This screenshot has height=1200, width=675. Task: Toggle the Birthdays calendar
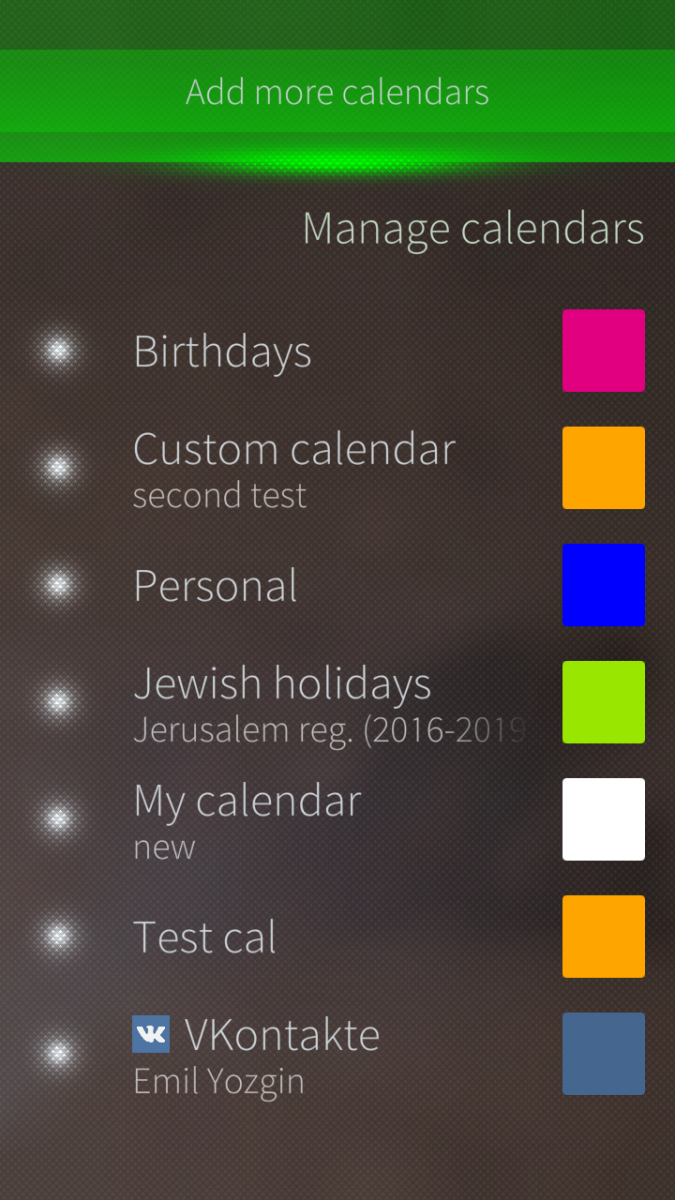click(x=59, y=351)
